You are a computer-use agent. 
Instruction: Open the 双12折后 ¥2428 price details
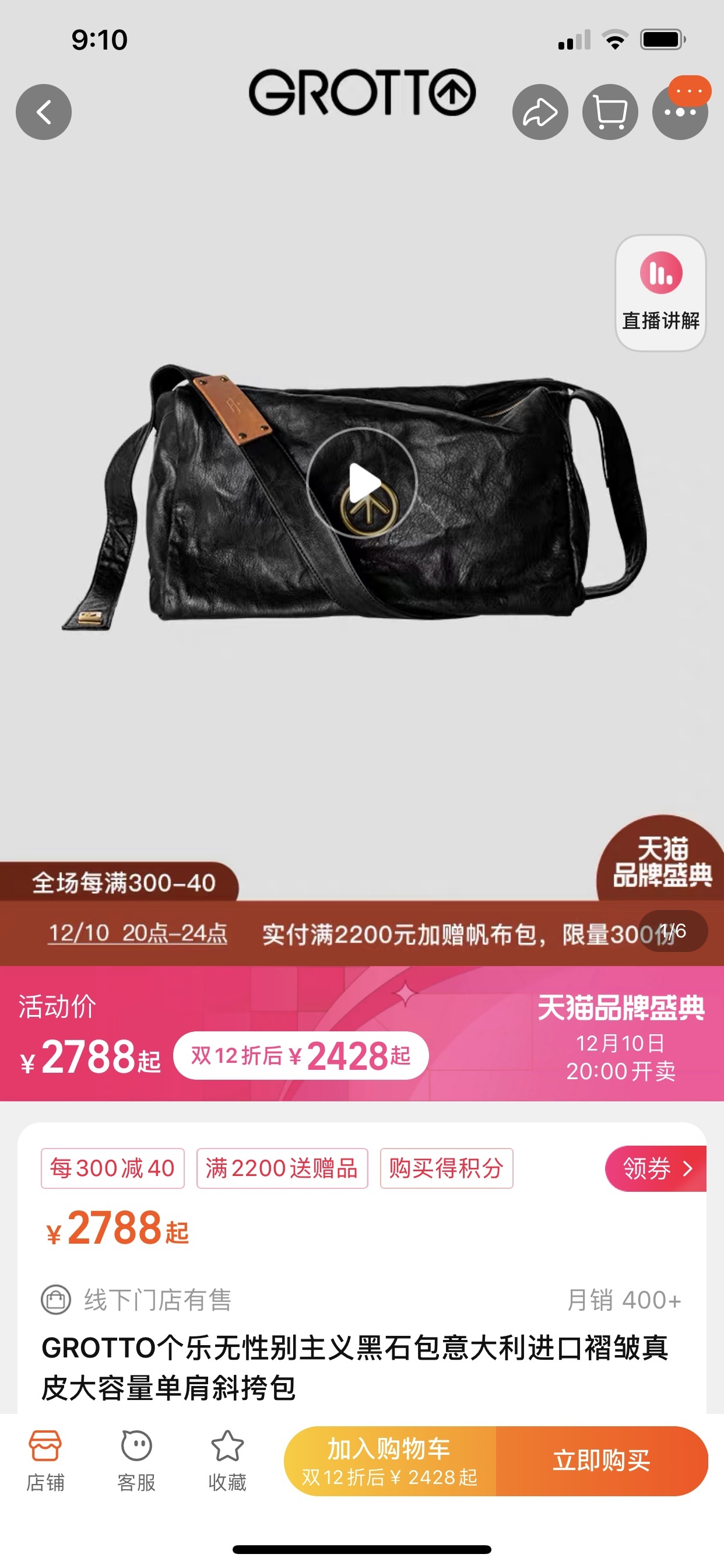301,1055
